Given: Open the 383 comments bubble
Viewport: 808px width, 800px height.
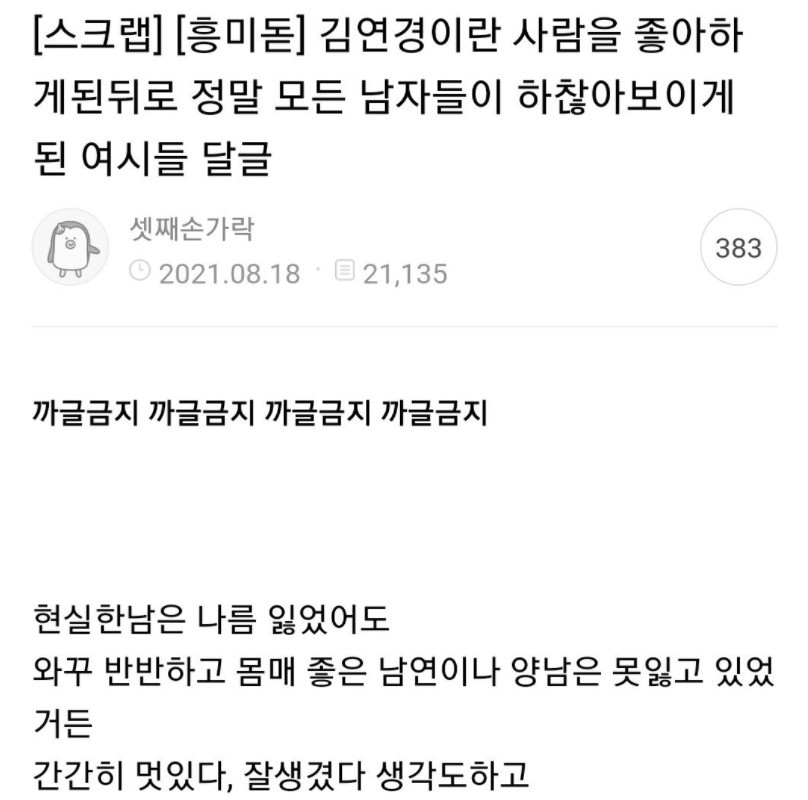Looking at the screenshot, I should pos(738,248).
